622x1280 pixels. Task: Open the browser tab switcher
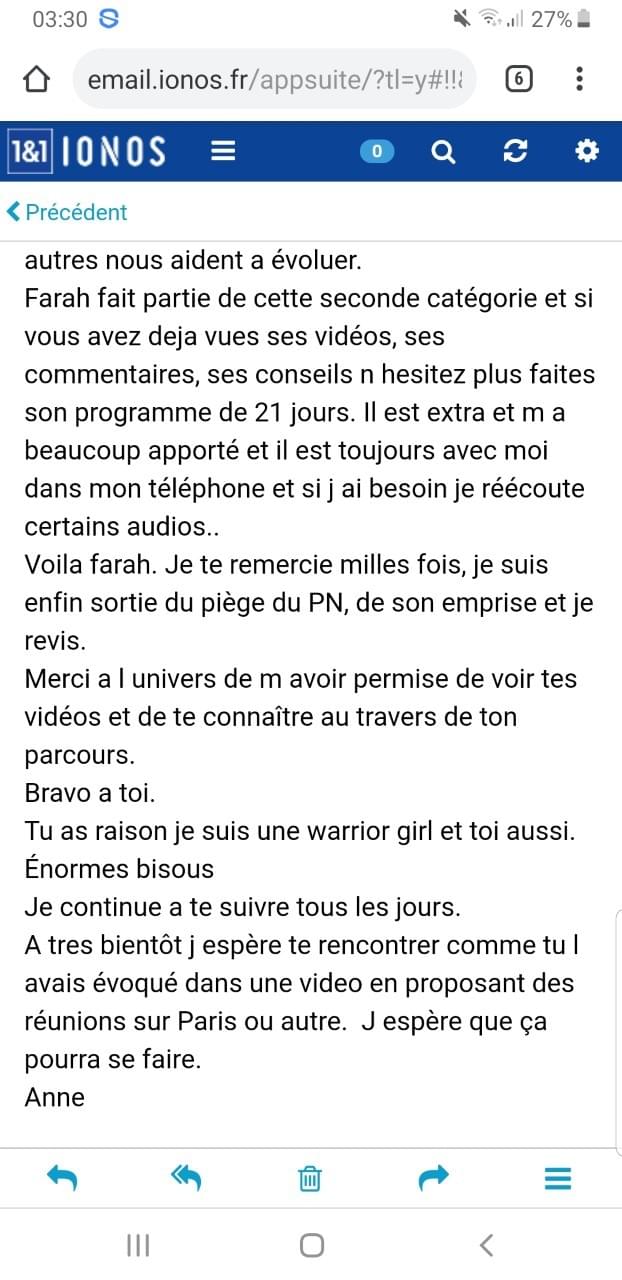pos(518,79)
